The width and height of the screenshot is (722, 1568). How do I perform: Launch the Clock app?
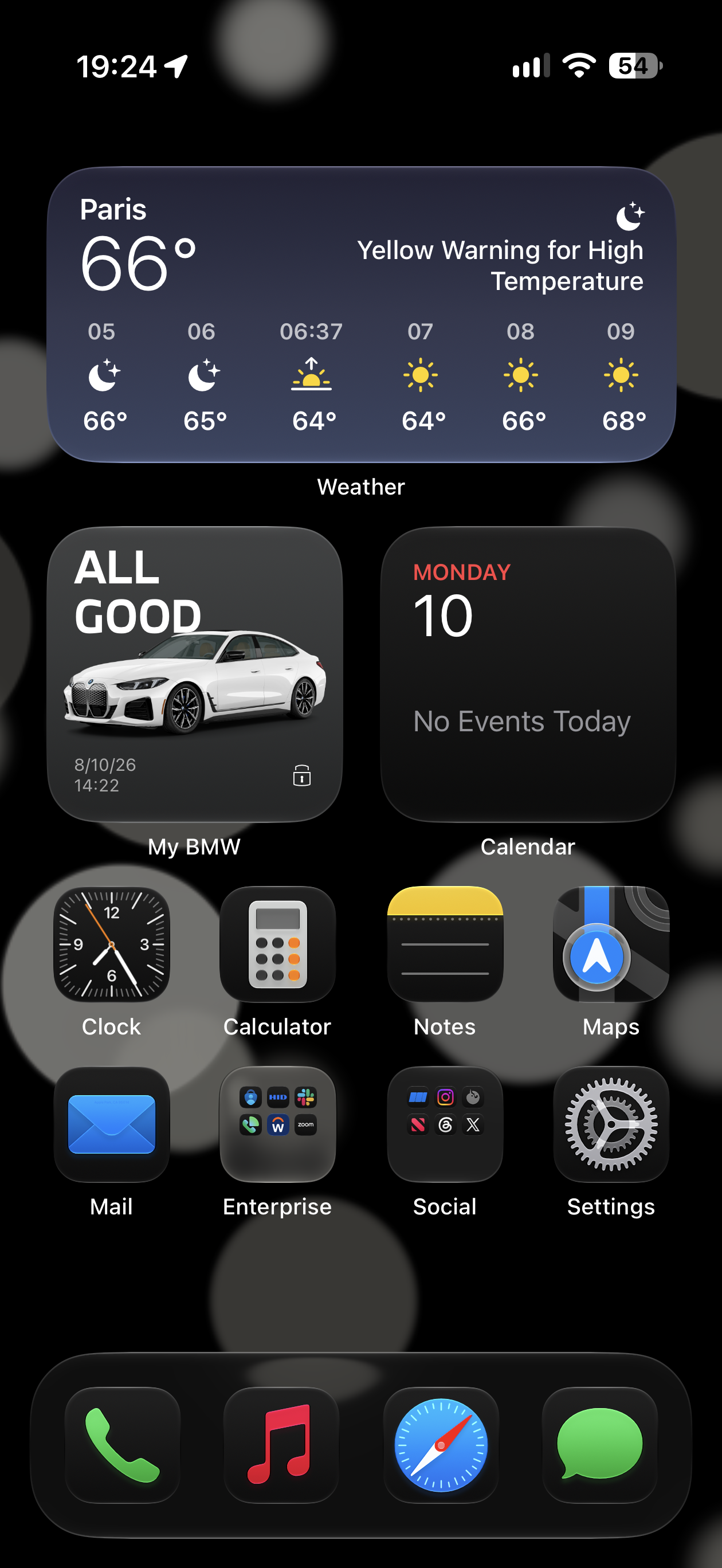click(x=111, y=944)
